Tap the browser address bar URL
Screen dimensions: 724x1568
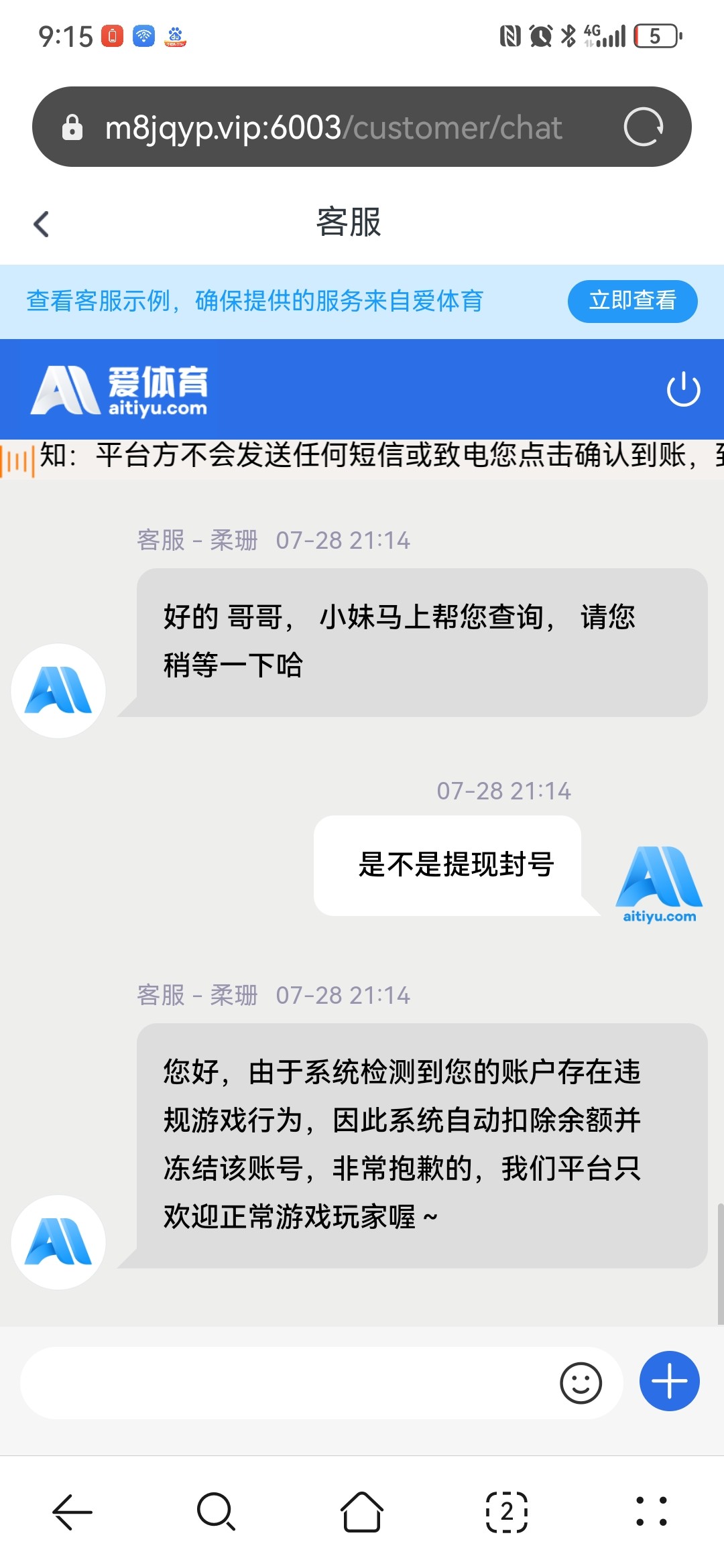(333, 127)
